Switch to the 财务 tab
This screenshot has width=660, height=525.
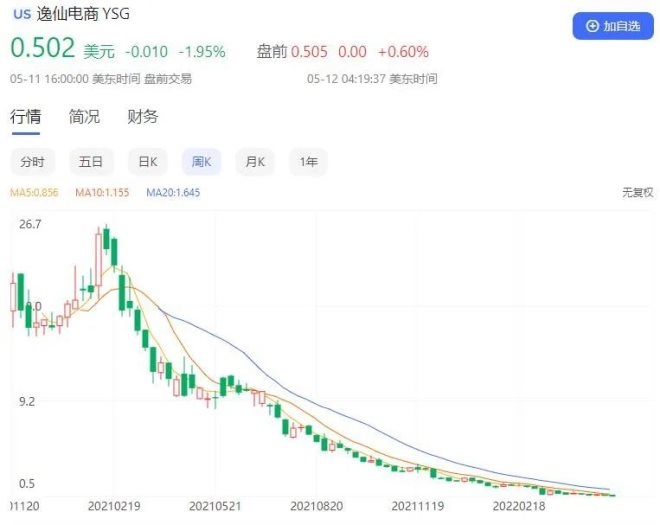pos(143,117)
